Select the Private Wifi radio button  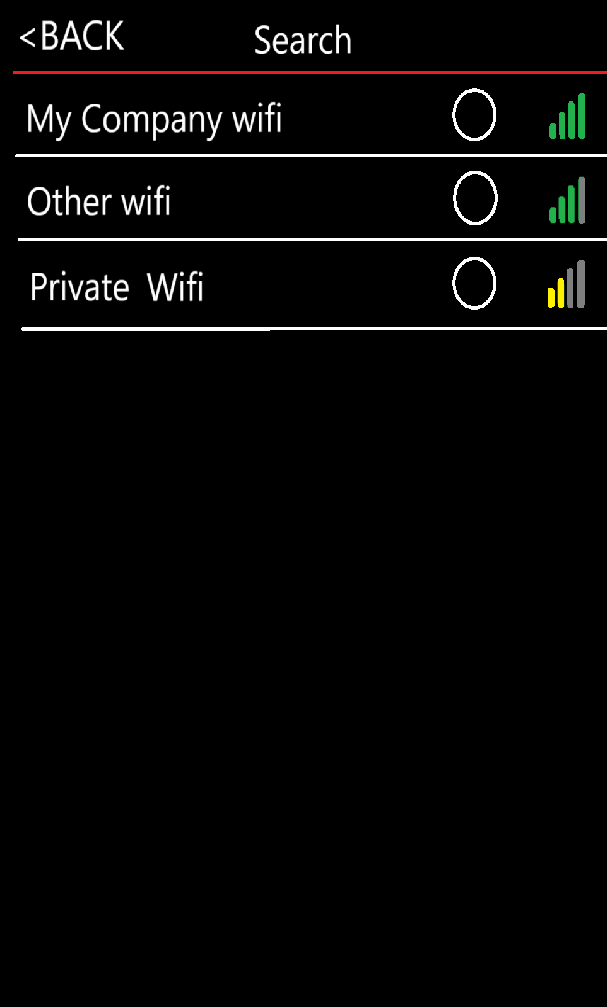tap(474, 283)
